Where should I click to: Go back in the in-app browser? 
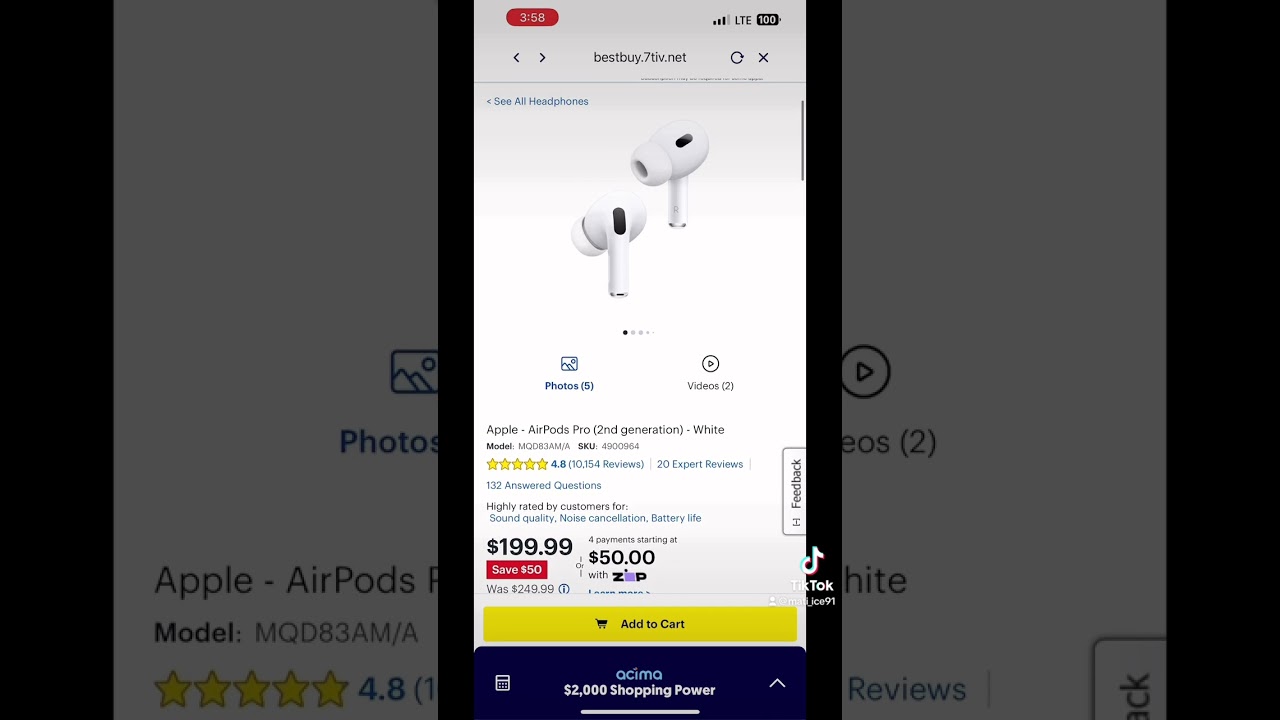click(x=516, y=58)
